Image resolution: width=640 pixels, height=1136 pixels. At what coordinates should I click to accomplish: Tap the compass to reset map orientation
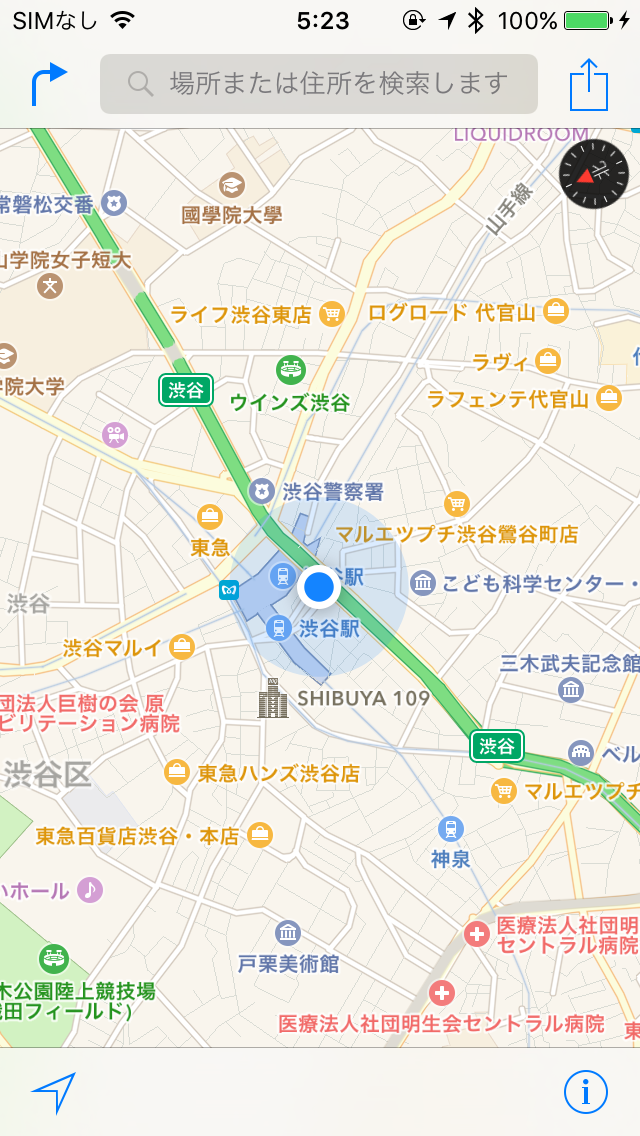coord(593,173)
